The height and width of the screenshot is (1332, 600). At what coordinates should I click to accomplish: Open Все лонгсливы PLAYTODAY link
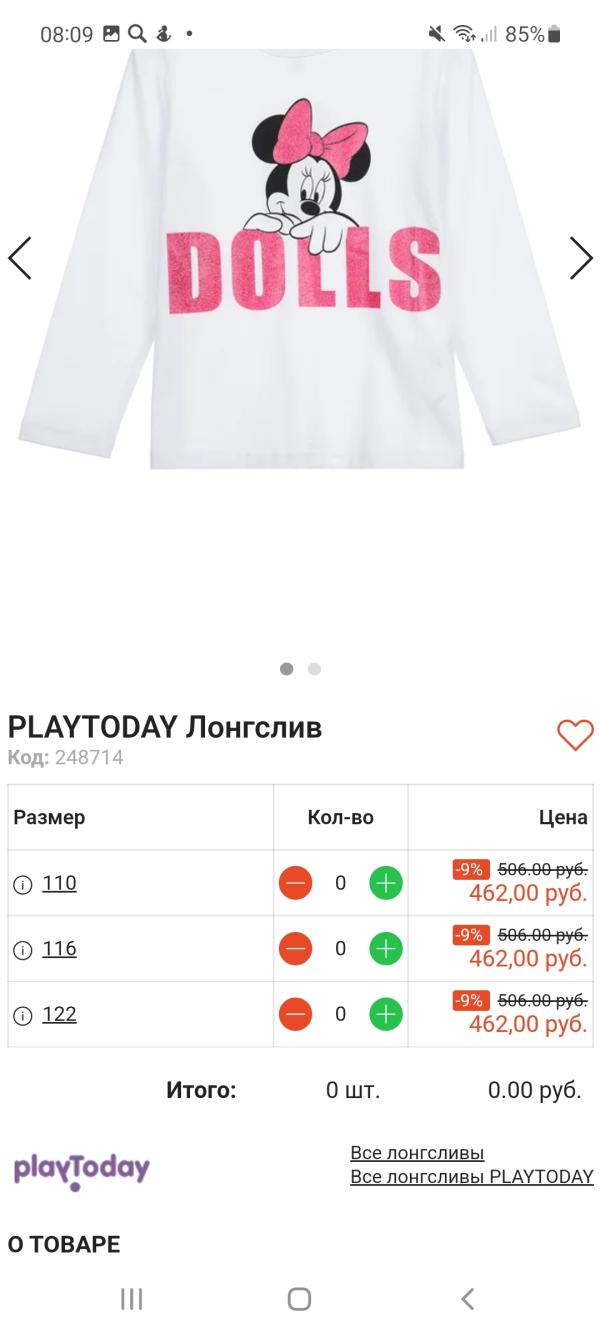(x=471, y=1177)
